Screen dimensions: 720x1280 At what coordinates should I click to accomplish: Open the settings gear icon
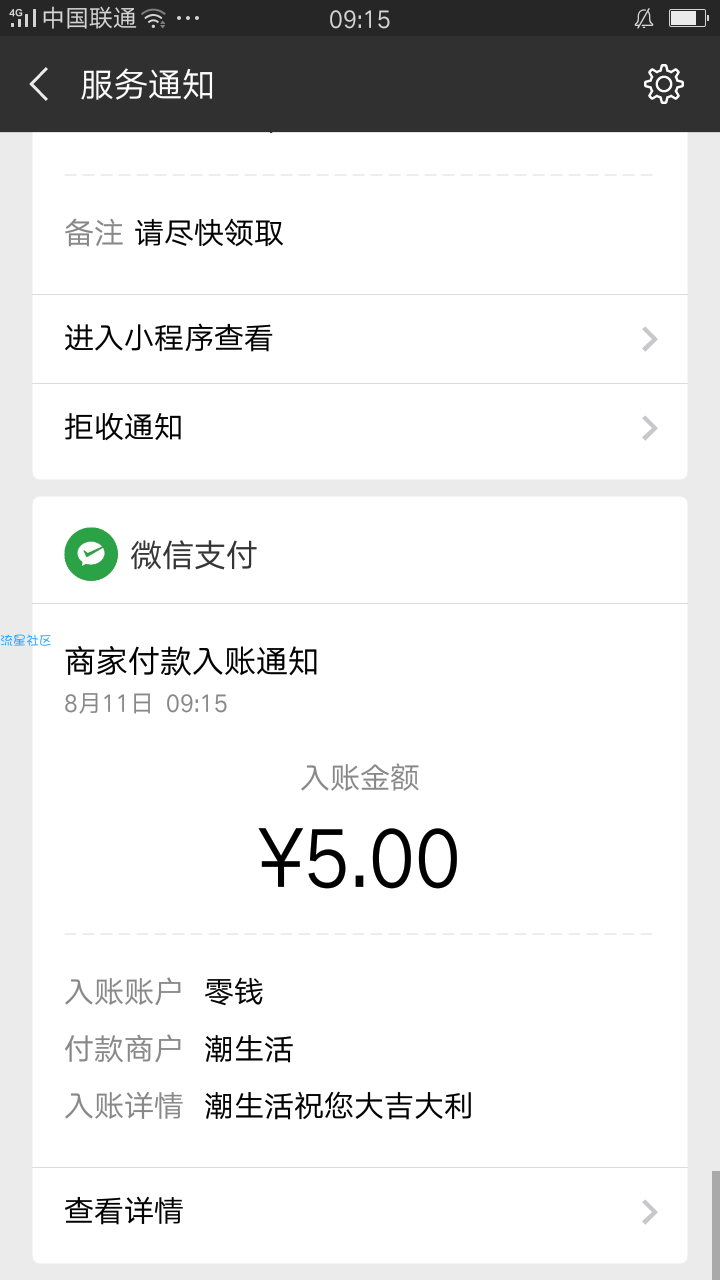click(663, 85)
